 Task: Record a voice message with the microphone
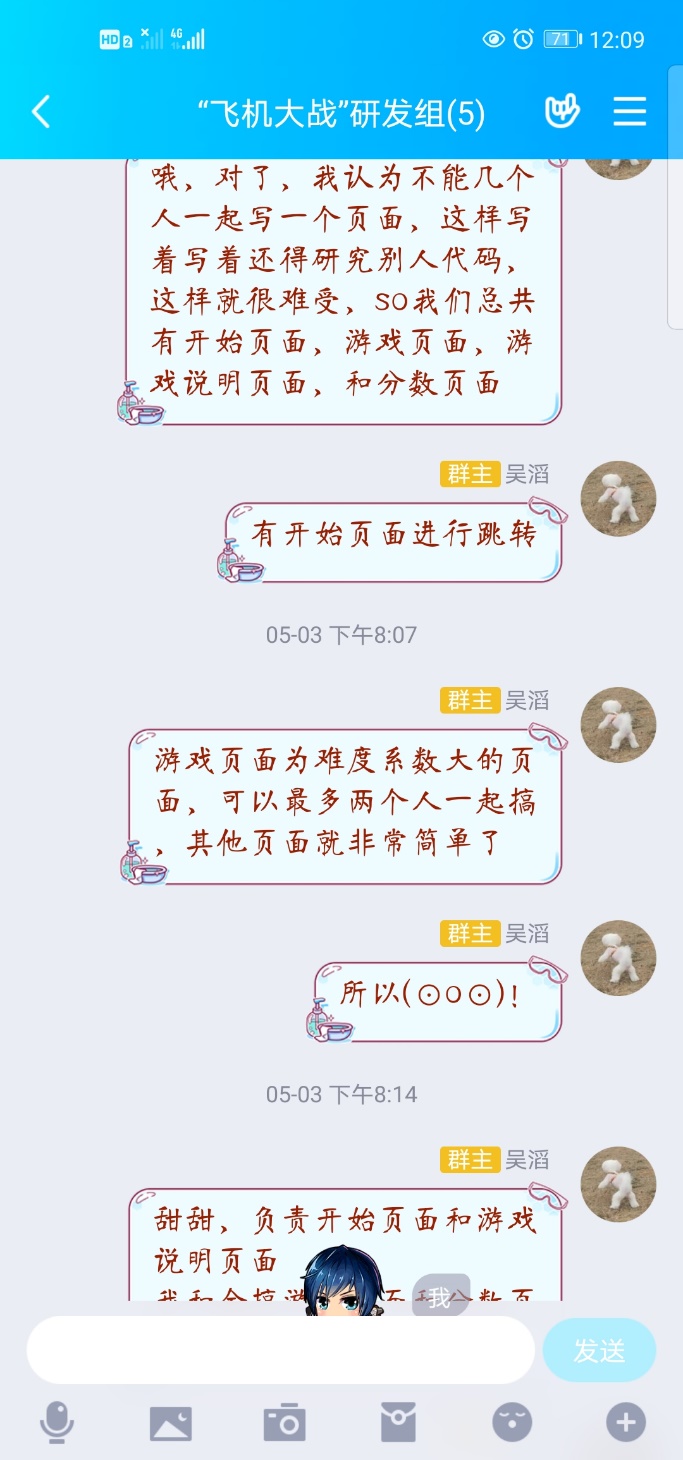click(57, 1422)
